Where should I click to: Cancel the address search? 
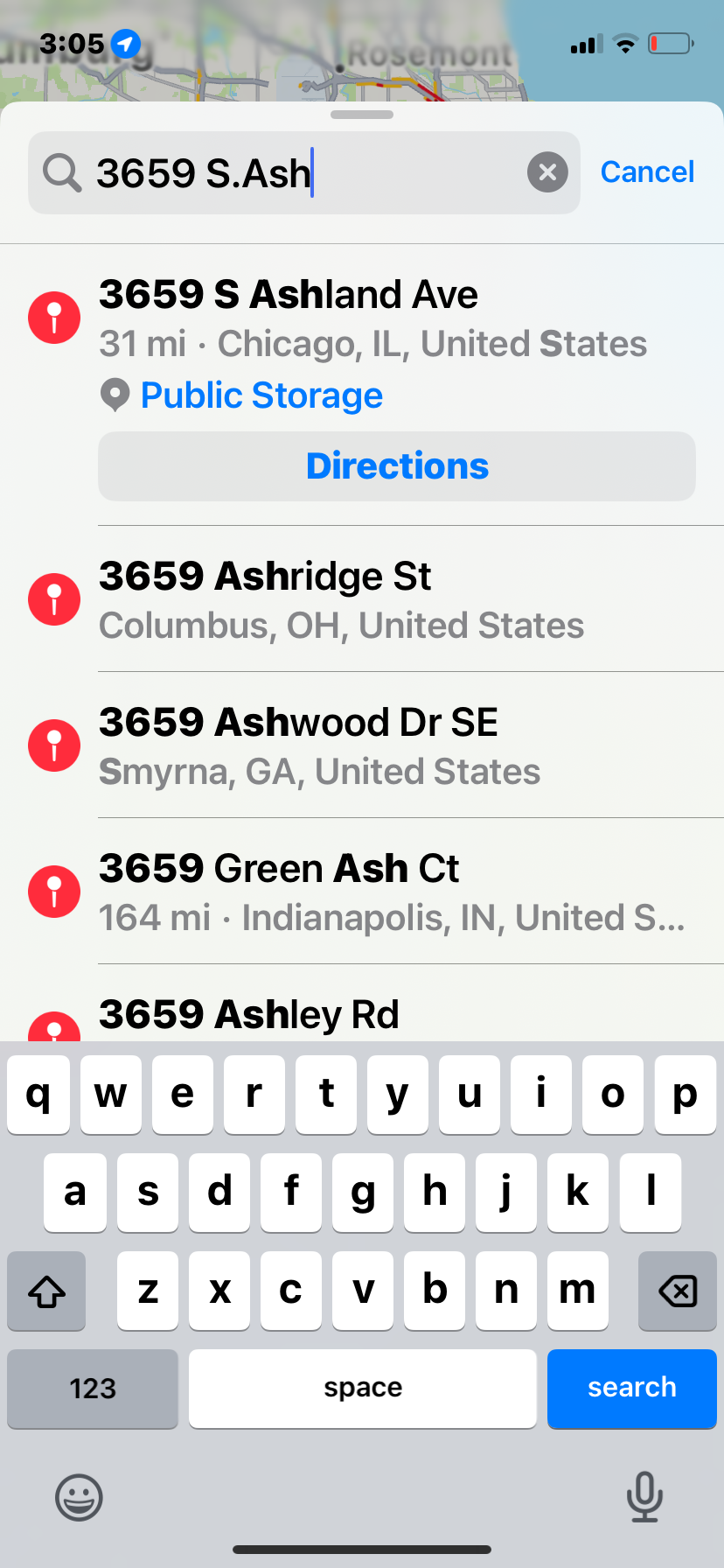(647, 172)
